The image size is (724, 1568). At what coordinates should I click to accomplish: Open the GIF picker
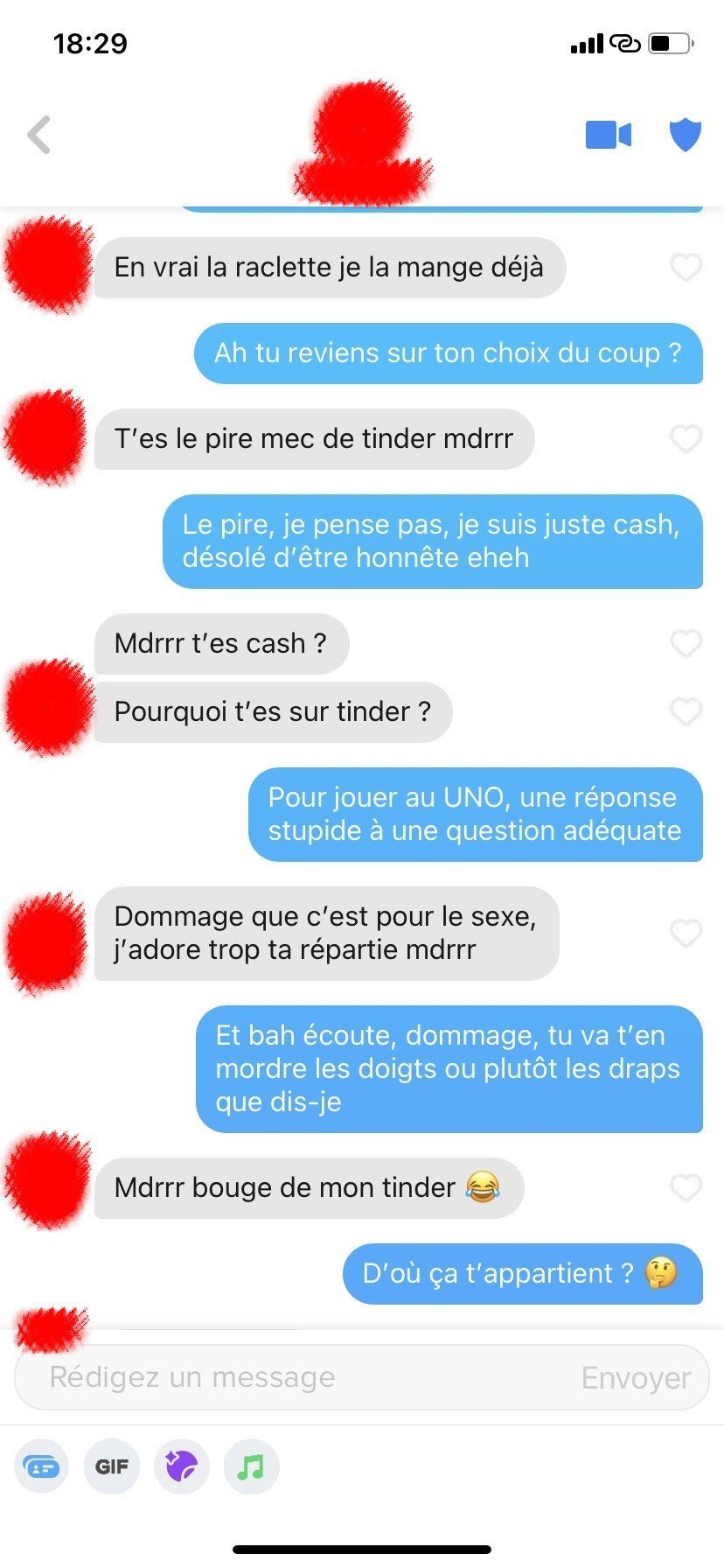pos(112,1466)
